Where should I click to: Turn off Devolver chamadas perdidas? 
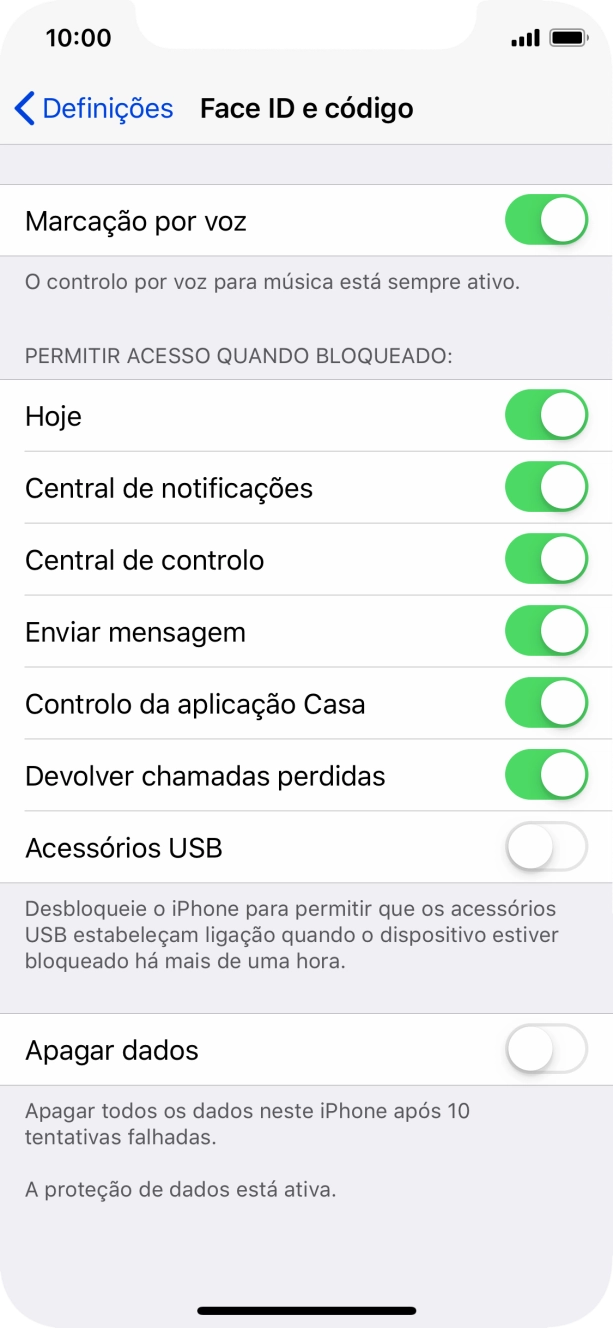545,775
